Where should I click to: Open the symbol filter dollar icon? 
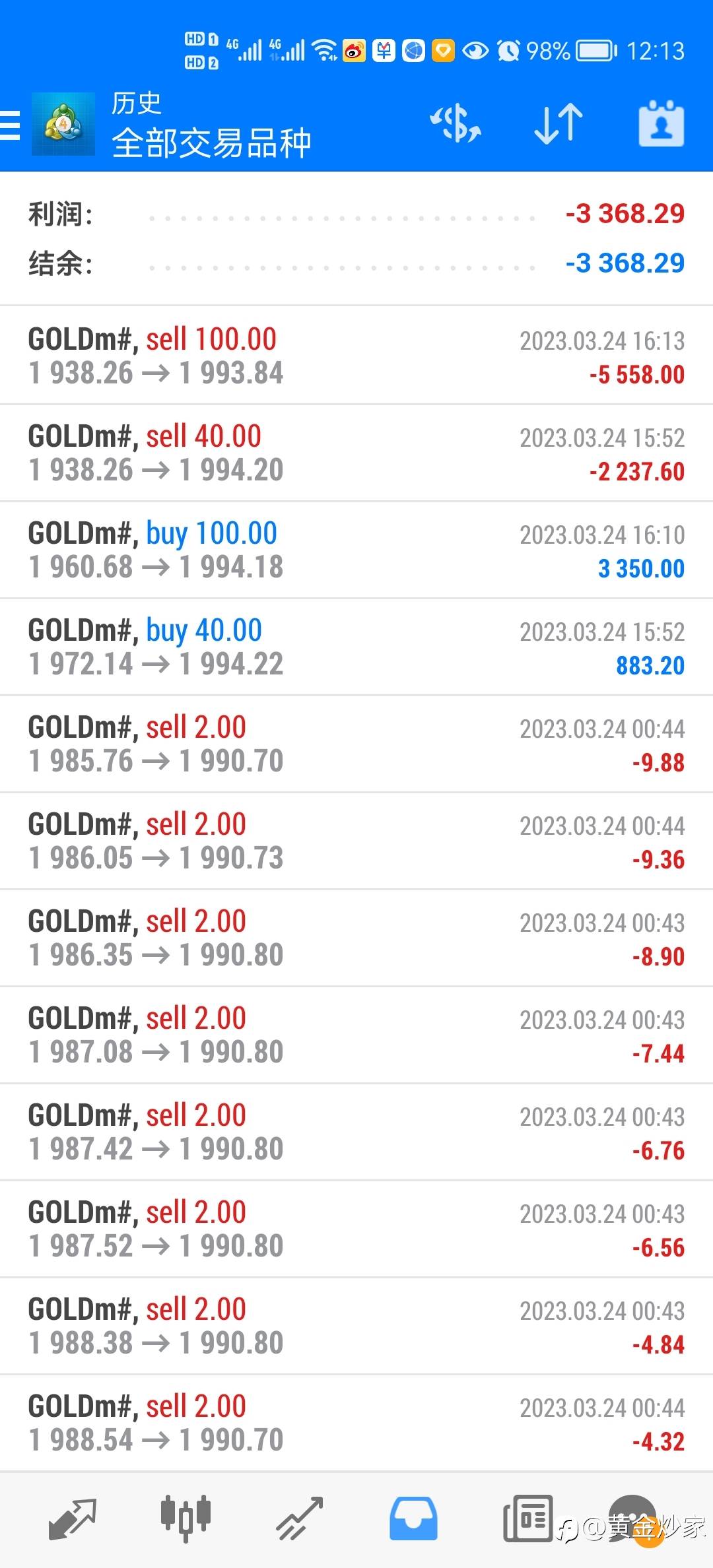coord(456,124)
